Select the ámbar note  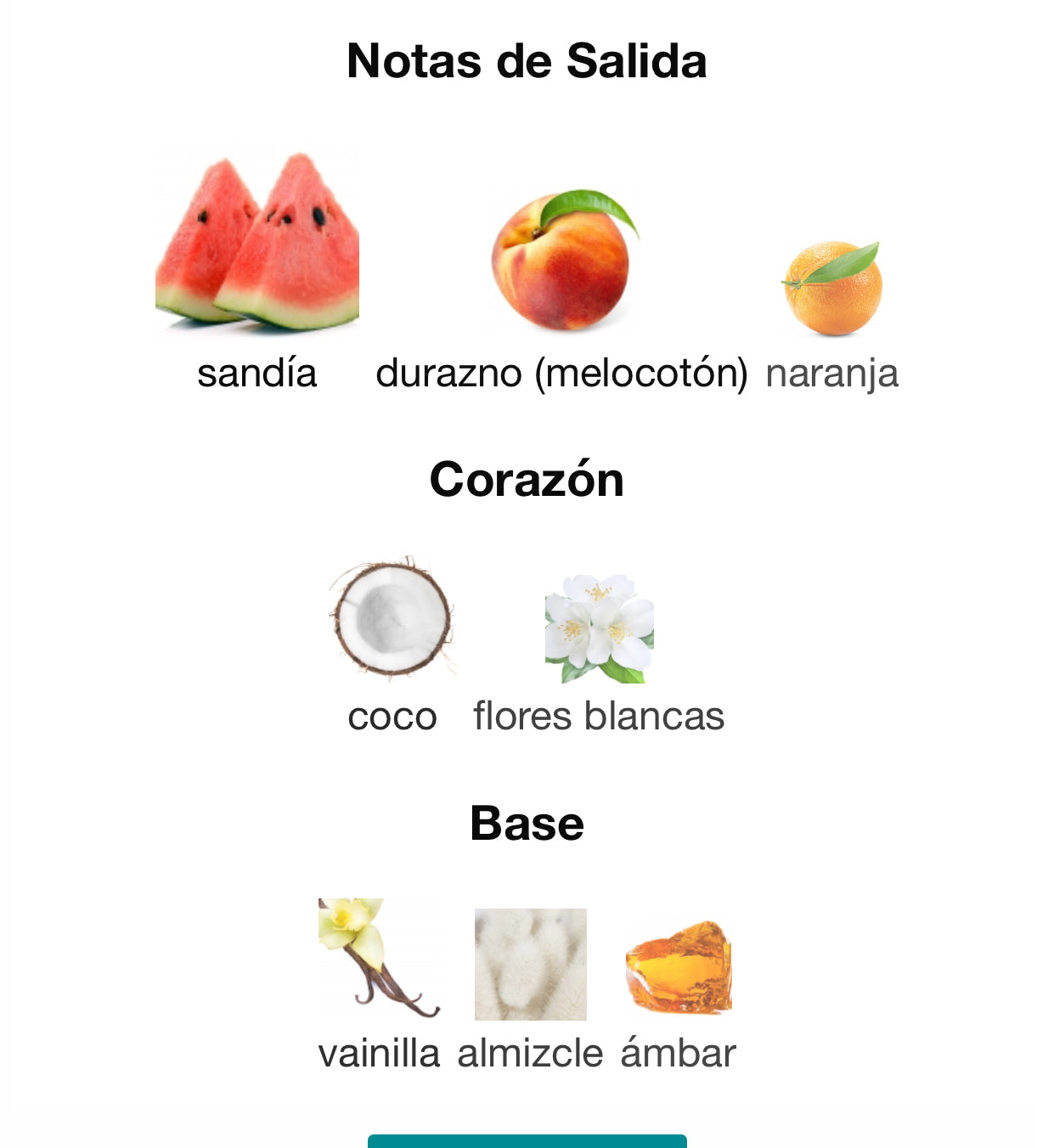point(678,967)
